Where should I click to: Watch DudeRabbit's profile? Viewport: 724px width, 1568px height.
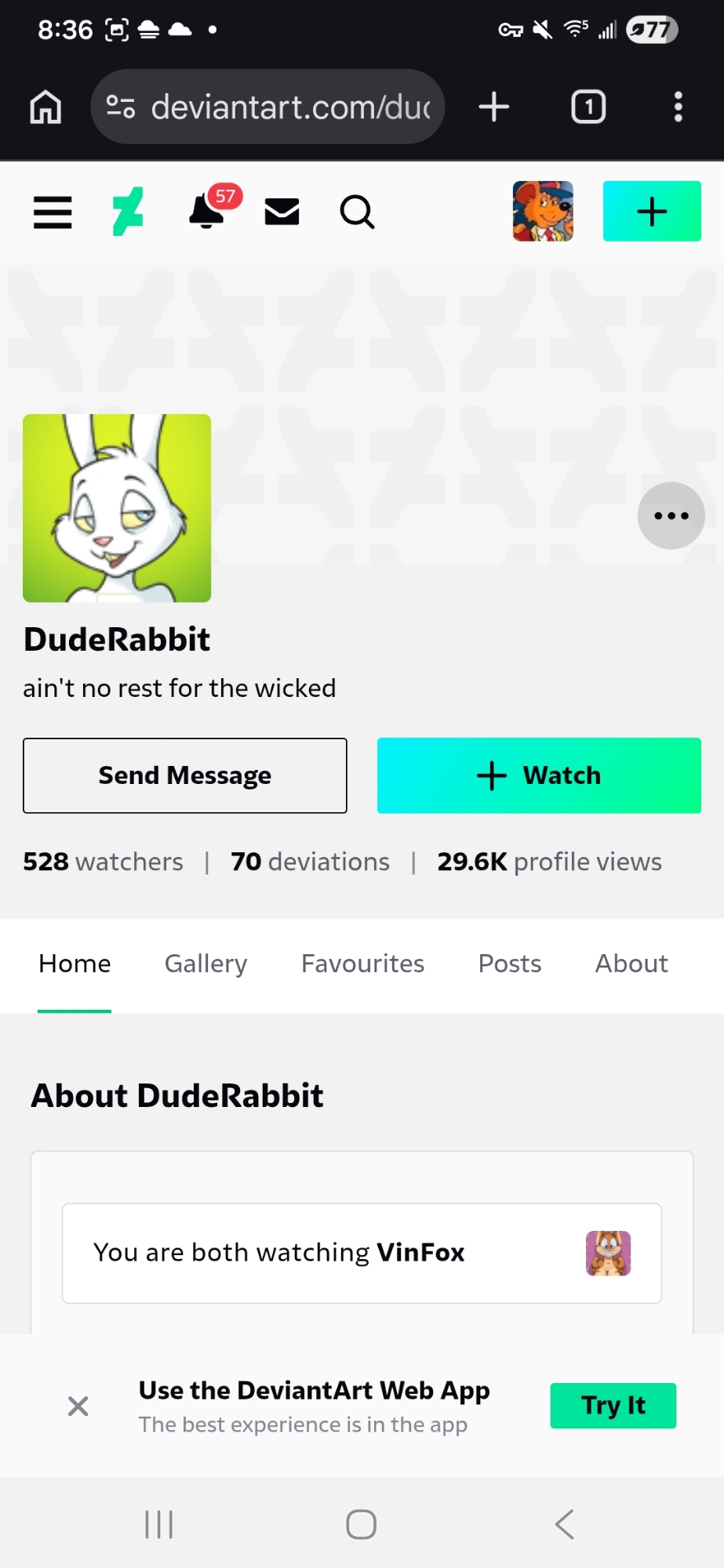(539, 775)
